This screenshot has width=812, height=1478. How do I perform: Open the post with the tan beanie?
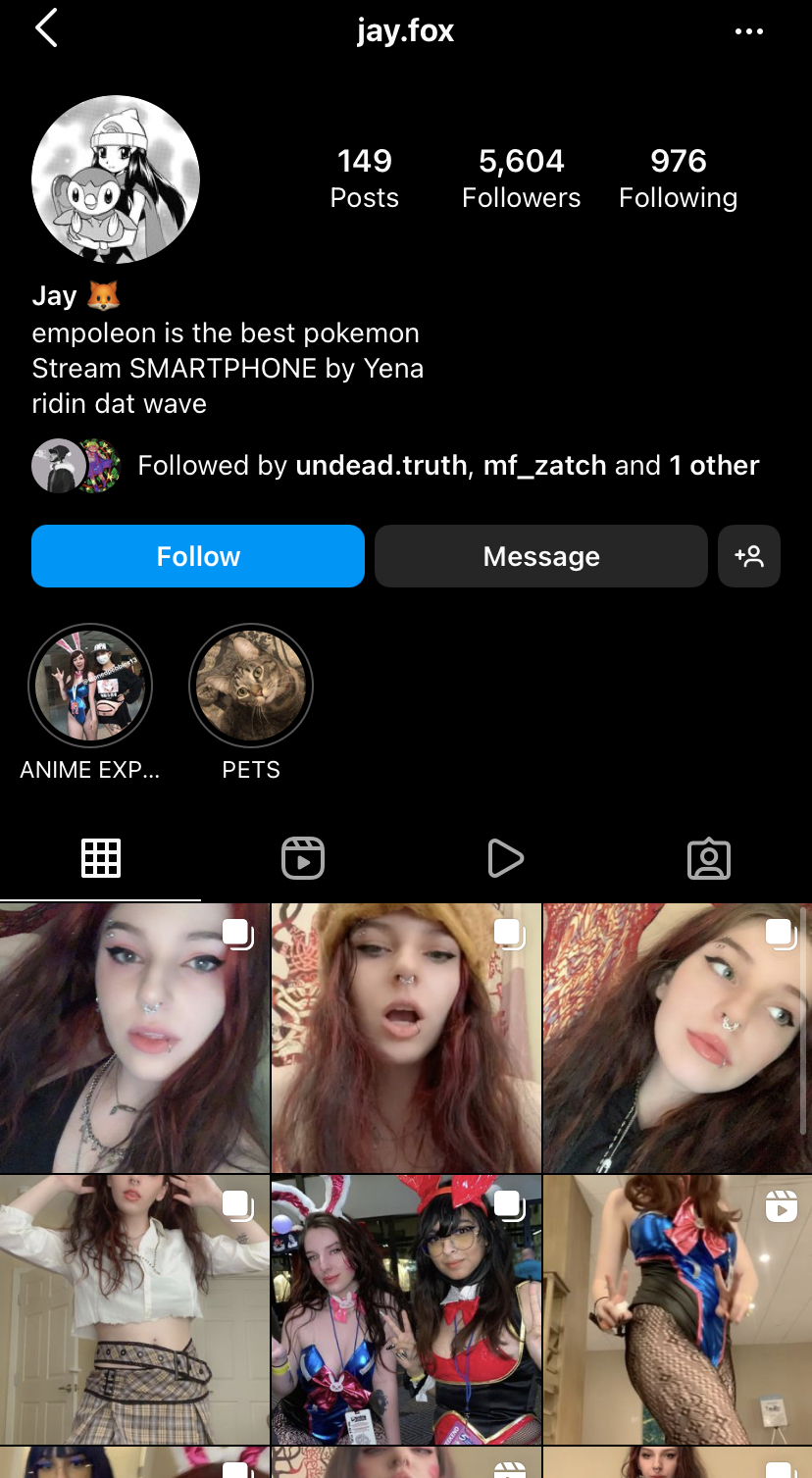(x=406, y=1038)
